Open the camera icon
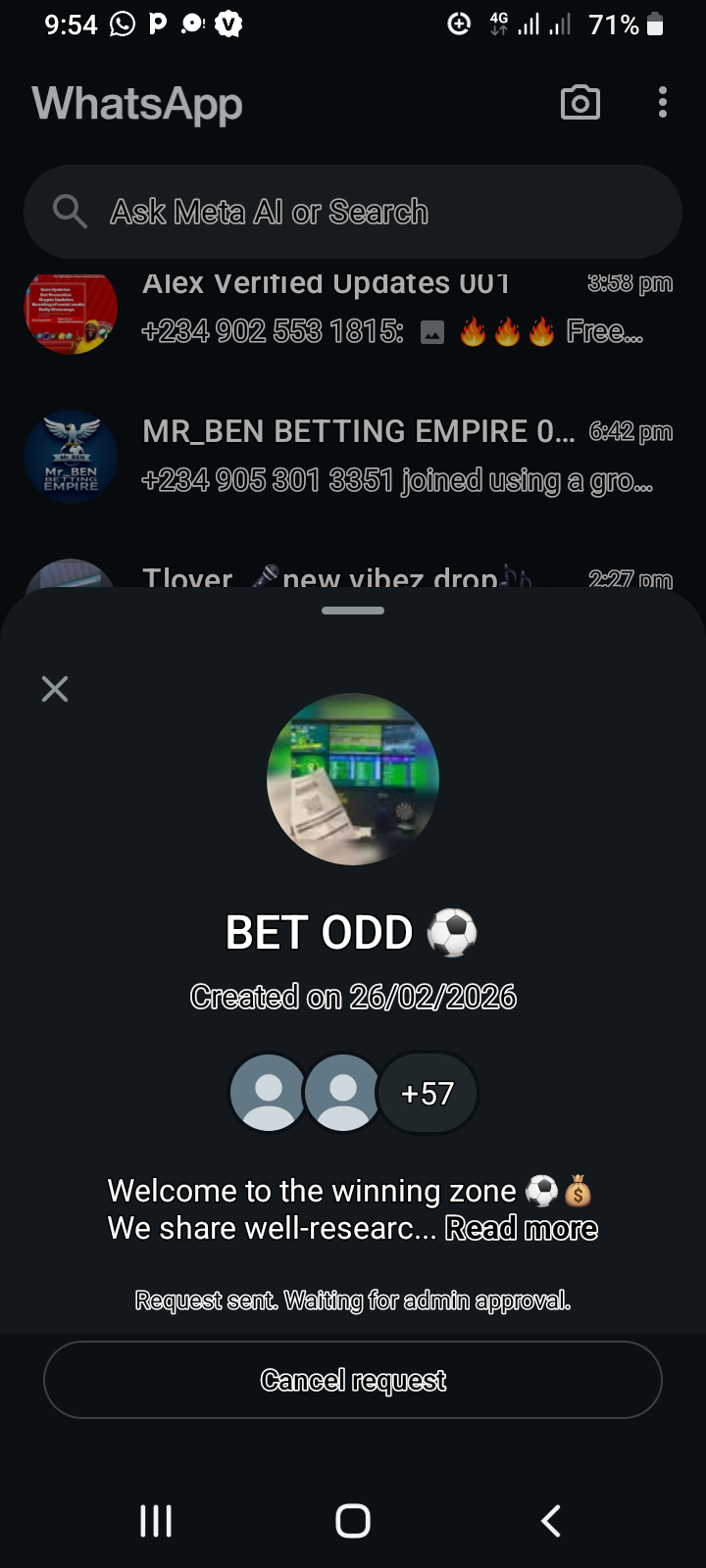The image size is (706, 1568). click(x=580, y=103)
